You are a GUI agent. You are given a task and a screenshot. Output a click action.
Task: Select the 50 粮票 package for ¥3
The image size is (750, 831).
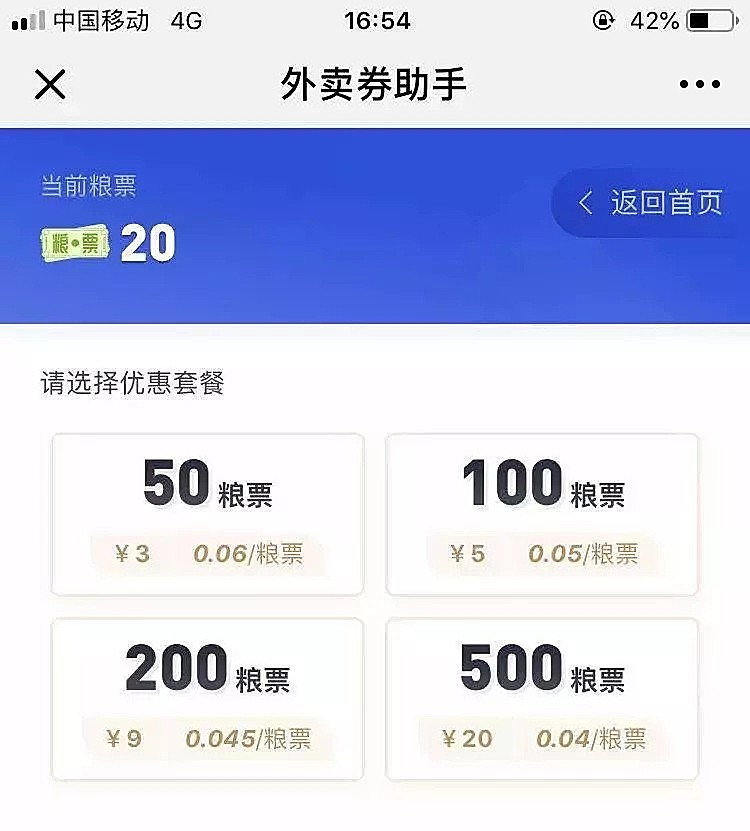click(208, 514)
